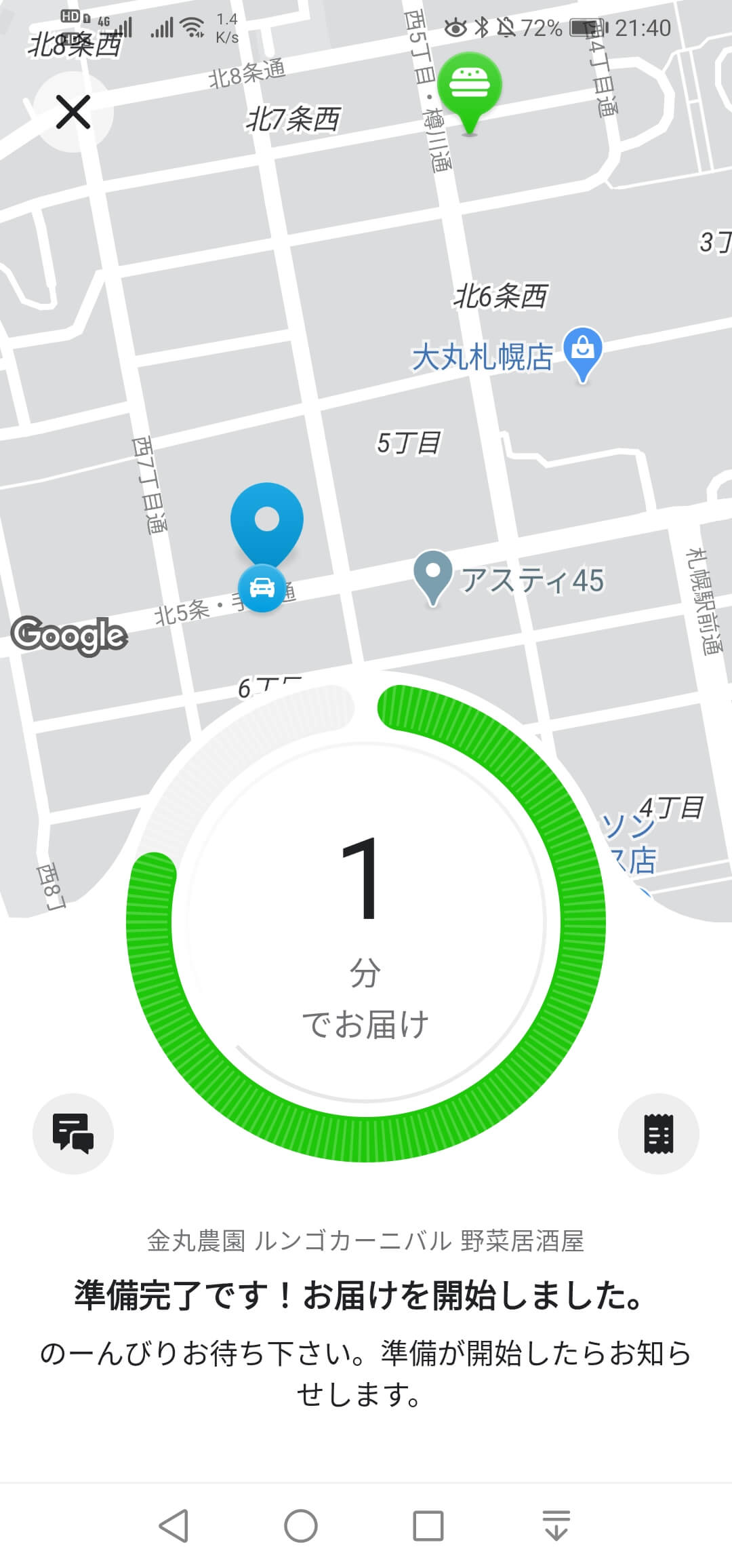The width and height of the screenshot is (732, 1568).
Task: Open the recent apps square button
Action: (428, 1526)
